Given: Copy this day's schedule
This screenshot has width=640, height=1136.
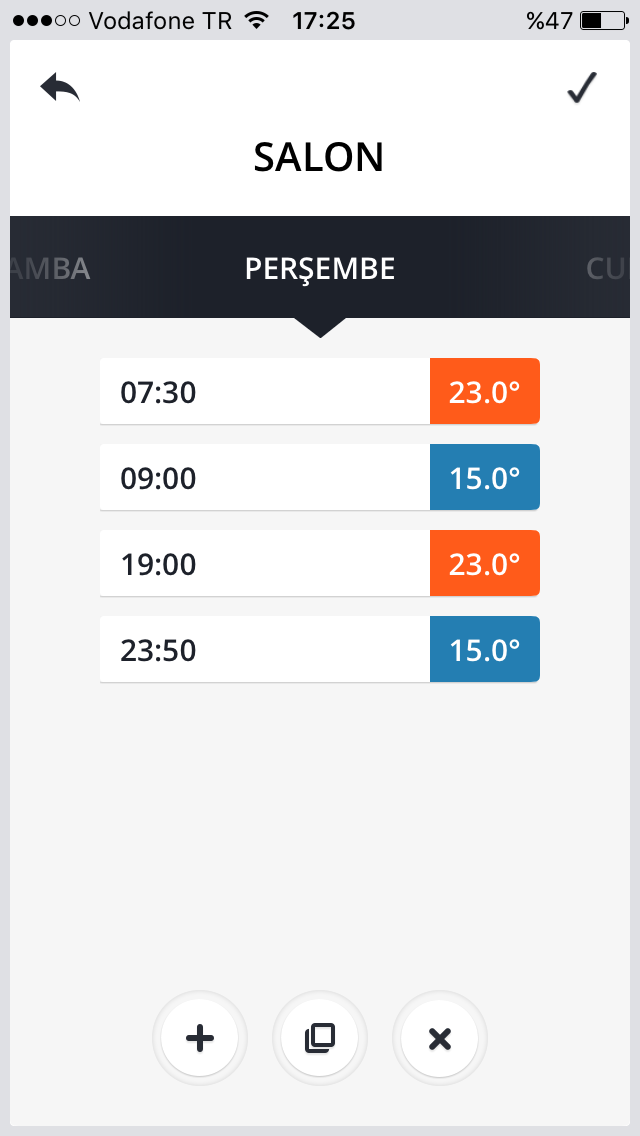Looking at the screenshot, I should click(320, 1039).
